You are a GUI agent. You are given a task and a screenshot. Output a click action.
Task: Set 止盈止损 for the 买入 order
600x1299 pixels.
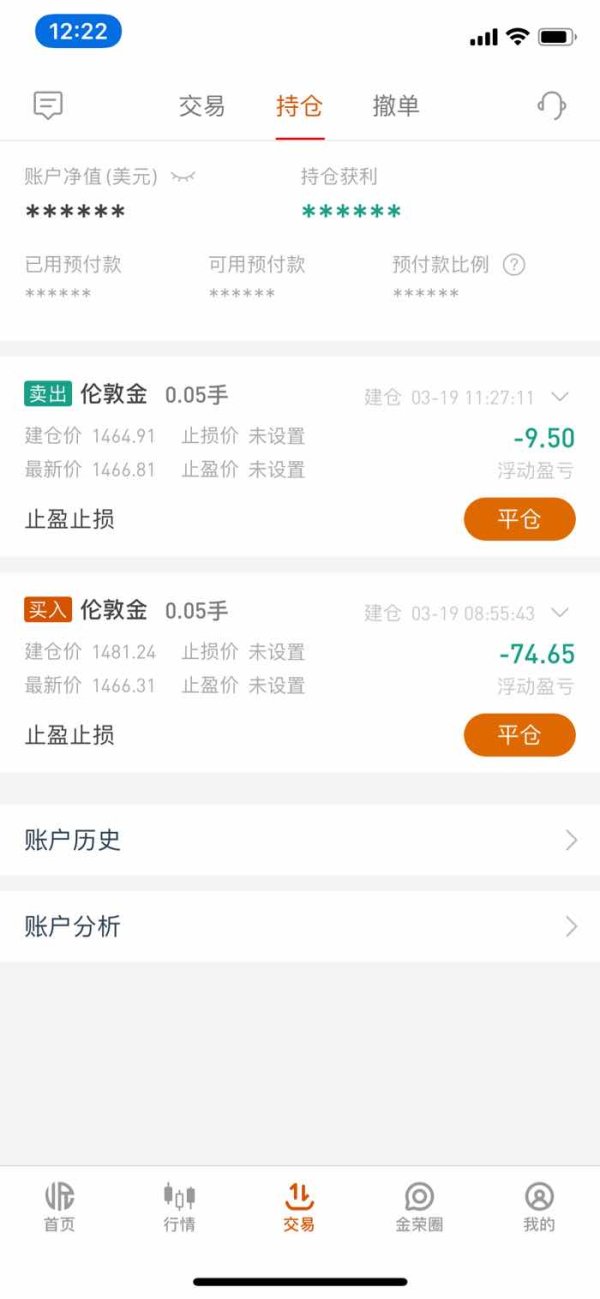tap(69, 735)
